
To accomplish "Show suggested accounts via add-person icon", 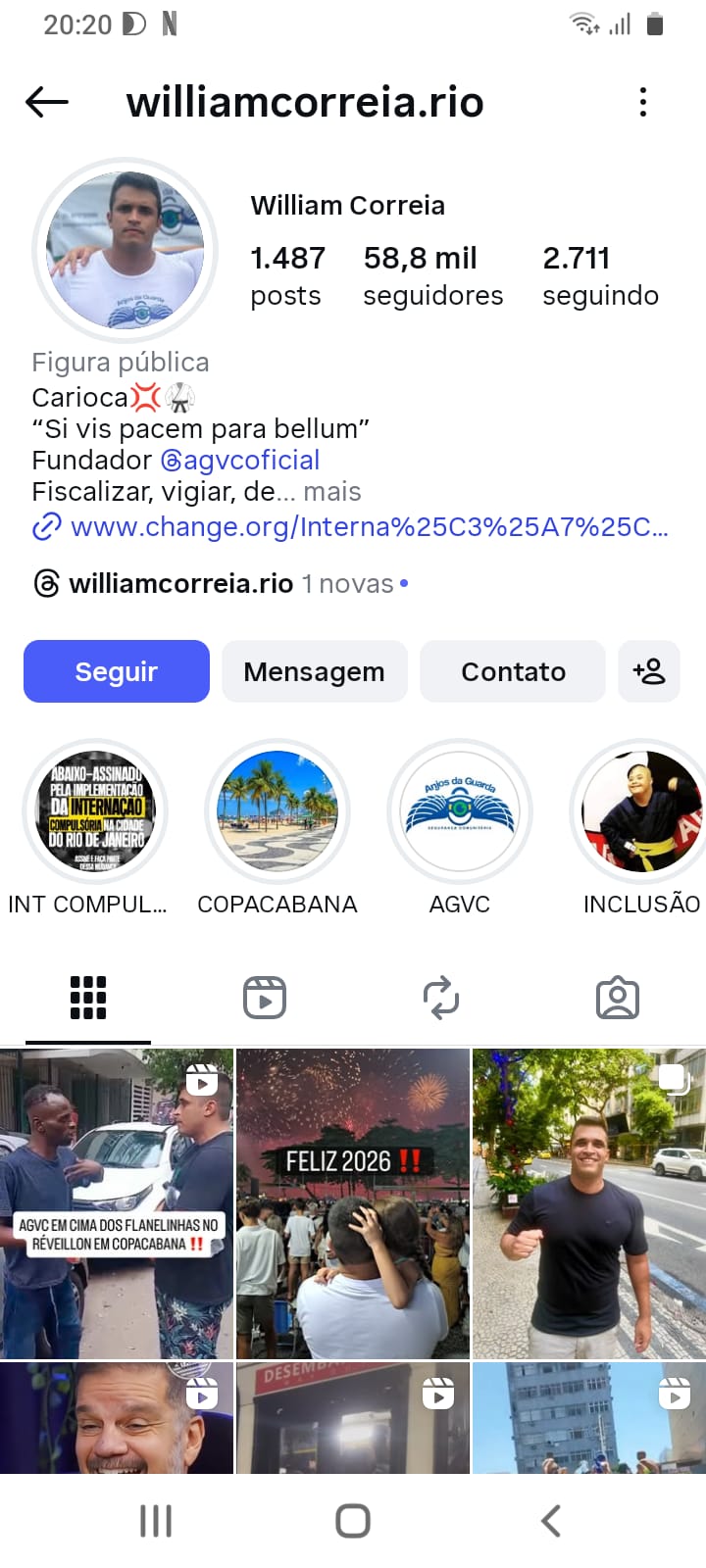I will (x=649, y=671).
